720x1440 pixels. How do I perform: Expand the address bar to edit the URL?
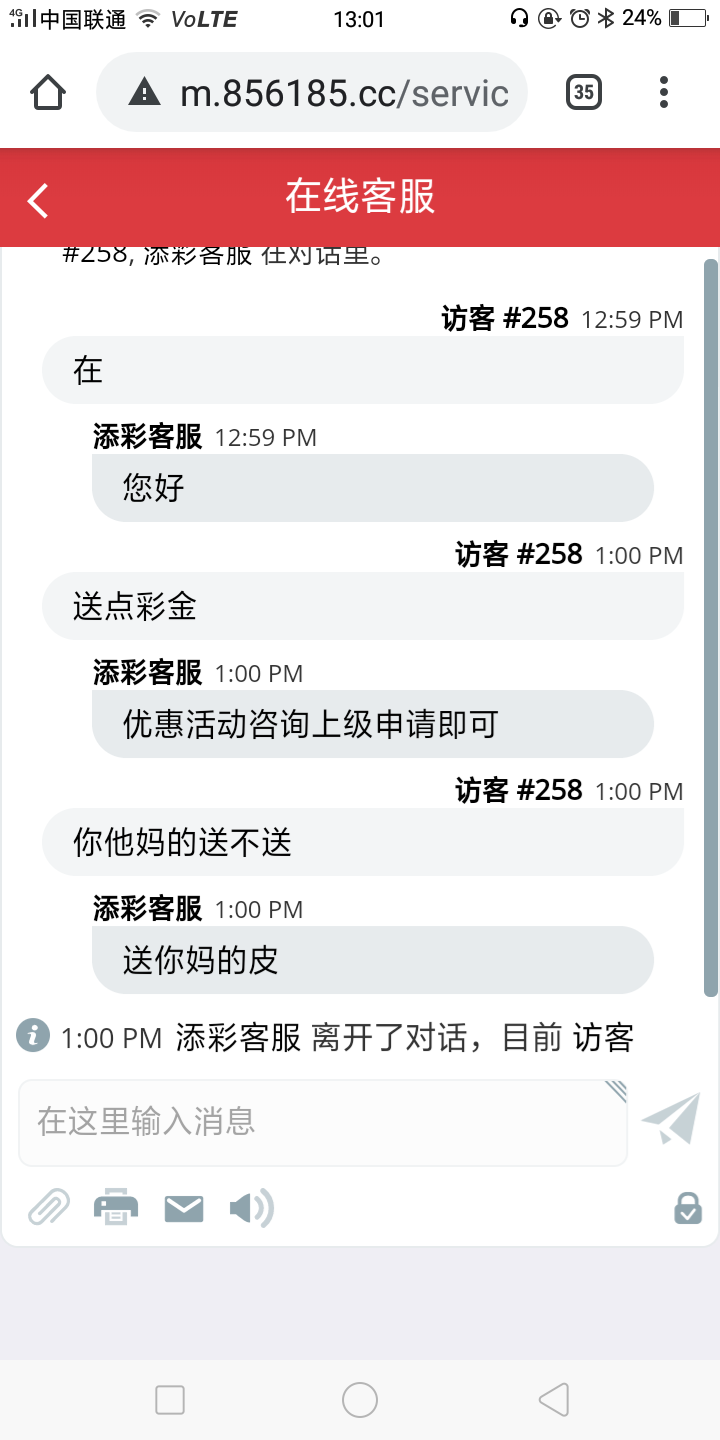[340, 91]
